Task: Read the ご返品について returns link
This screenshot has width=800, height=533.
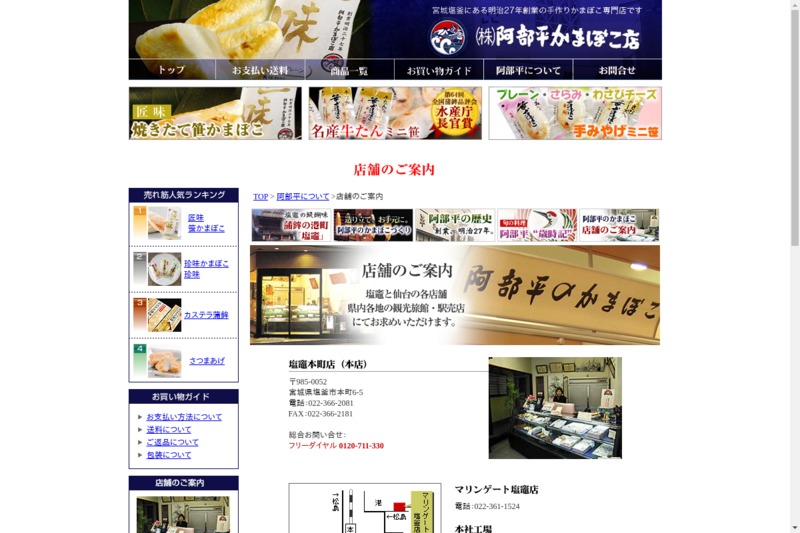Action: (172, 442)
